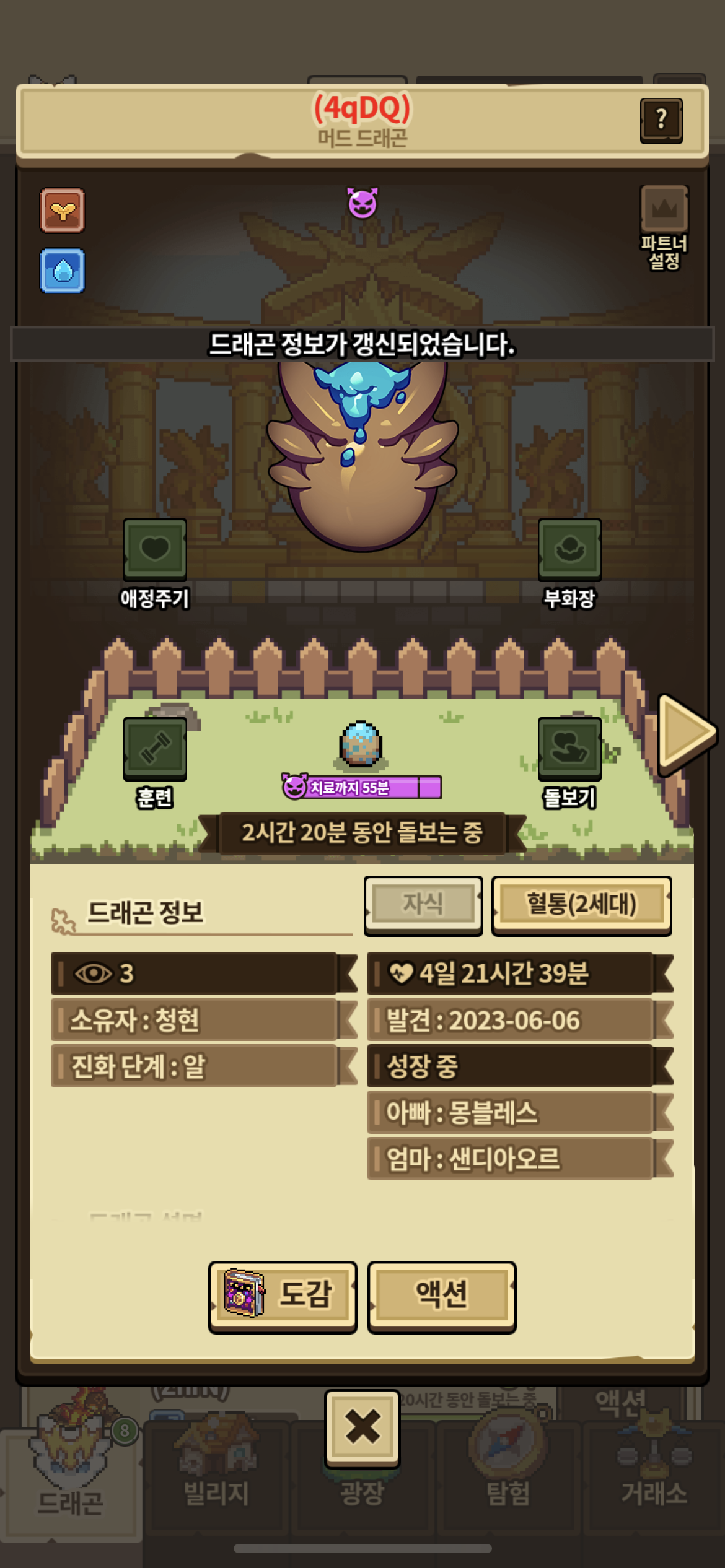
Task: Open the 부화장 hatchery button
Action: [569, 549]
